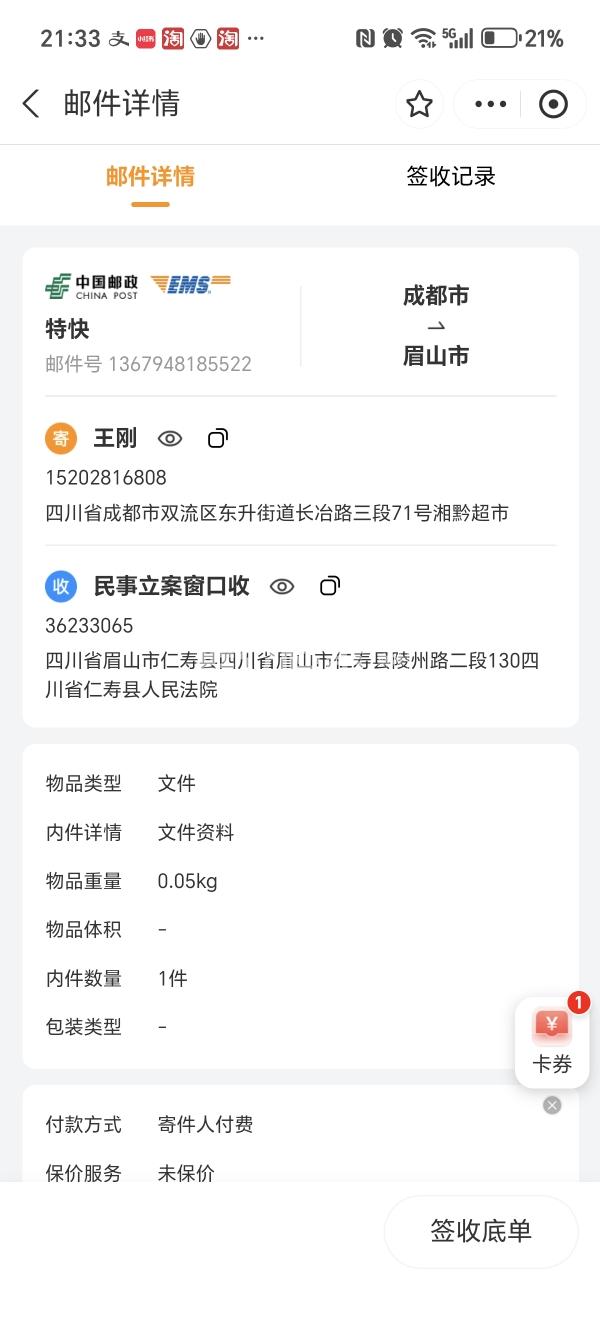Viewport: 600px width, 1326px height.
Task: Close the mini program
Action: (x=553, y=104)
